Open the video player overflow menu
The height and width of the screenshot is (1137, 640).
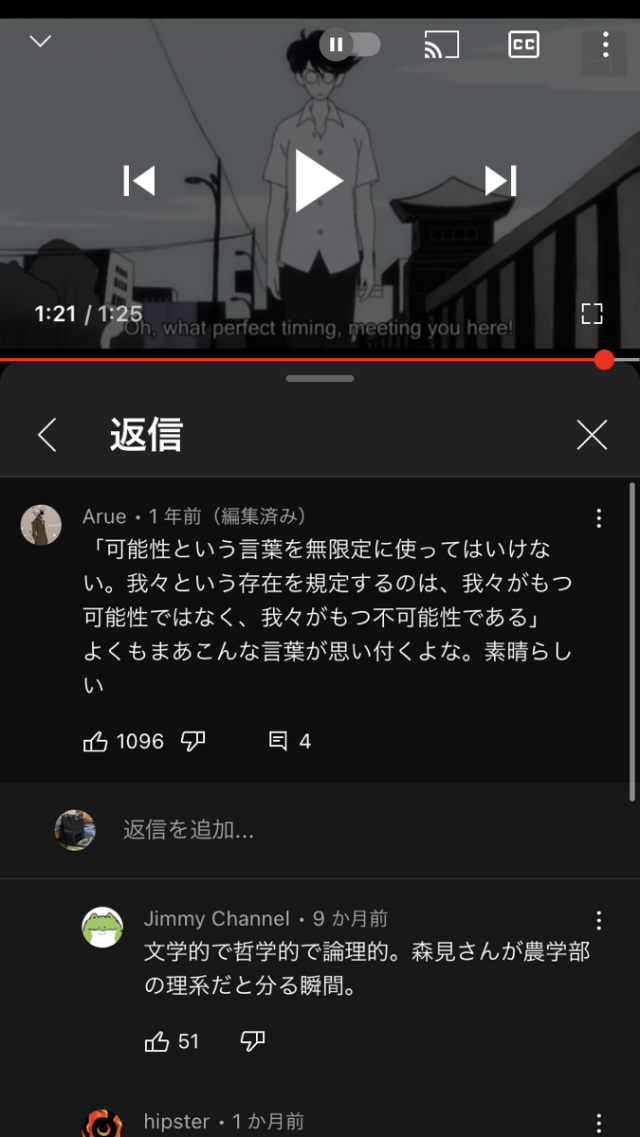click(x=605, y=44)
